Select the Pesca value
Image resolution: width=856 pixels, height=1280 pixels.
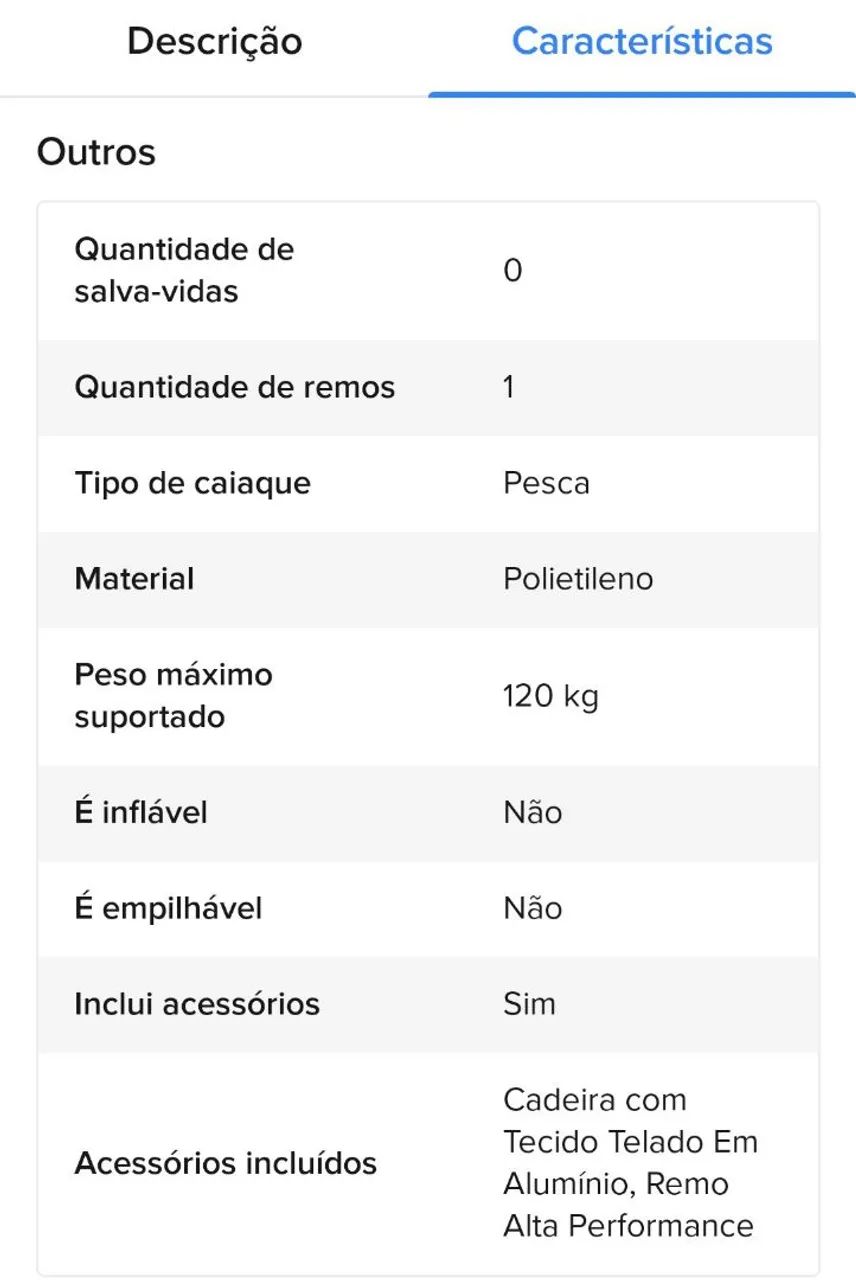tap(547, 483)
